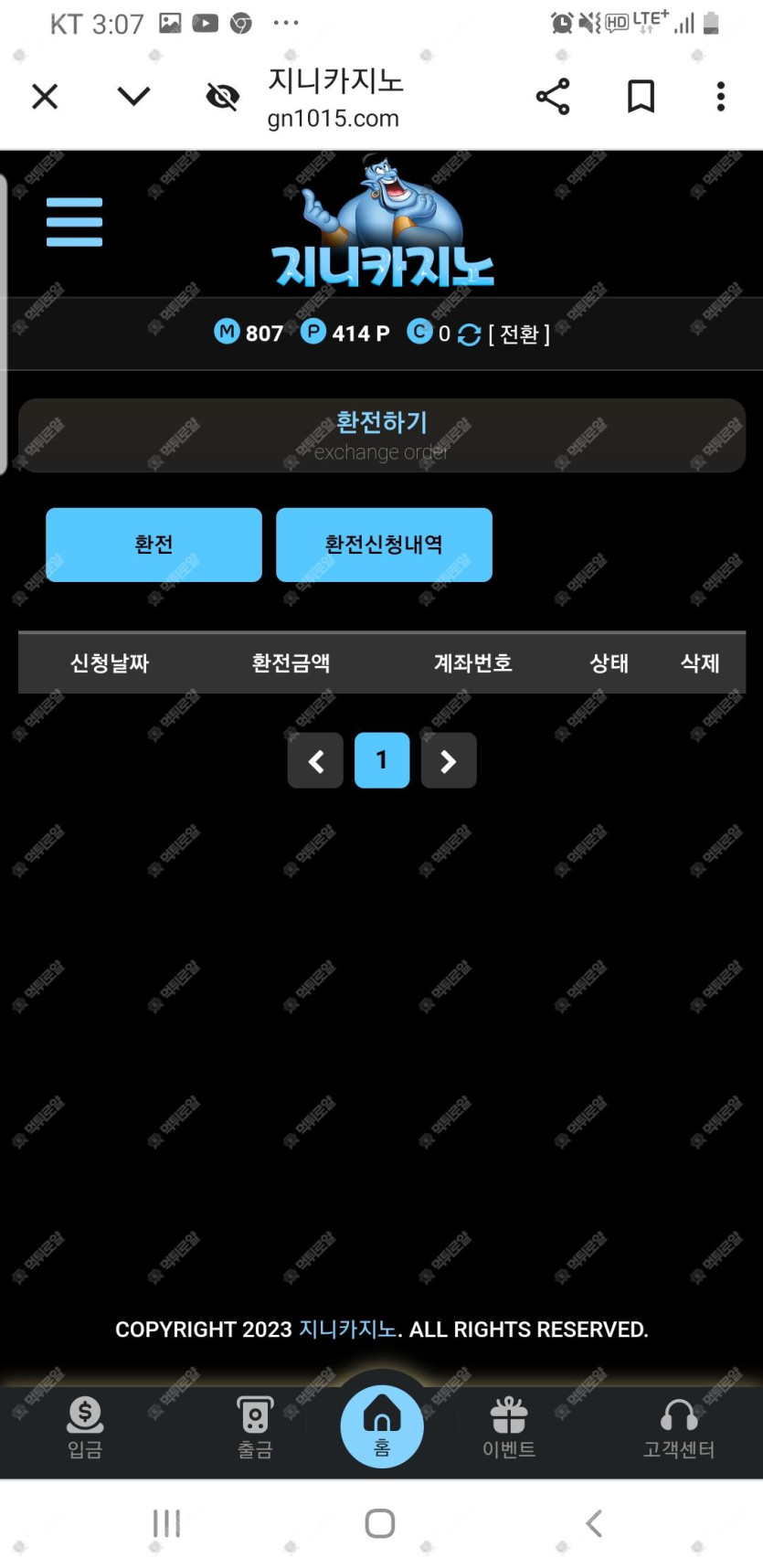
Task: Tap the crossed-eye privacy icon
Action: point(222,96)
